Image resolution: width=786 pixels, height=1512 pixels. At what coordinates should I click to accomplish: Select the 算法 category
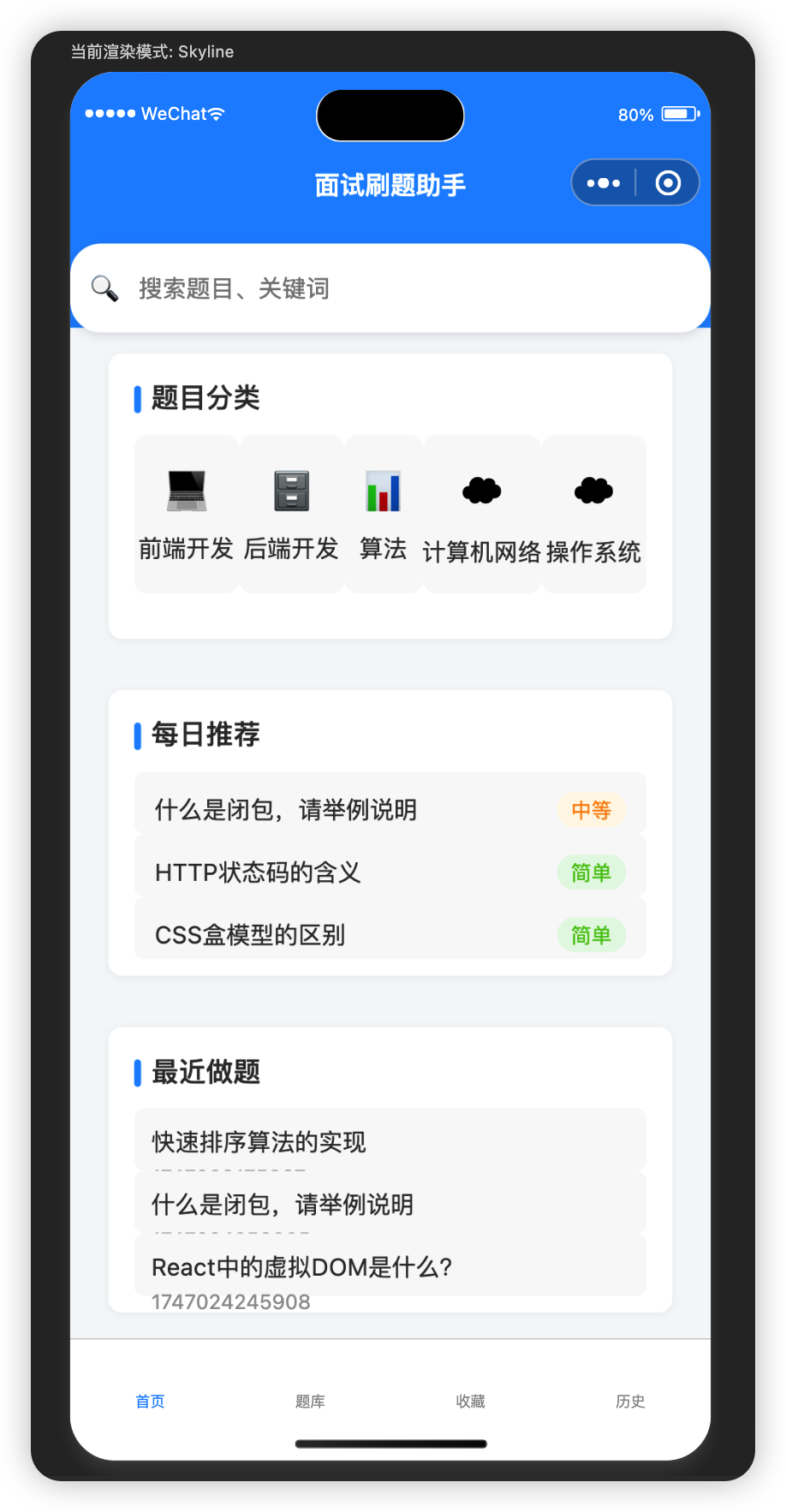[383, 514]
